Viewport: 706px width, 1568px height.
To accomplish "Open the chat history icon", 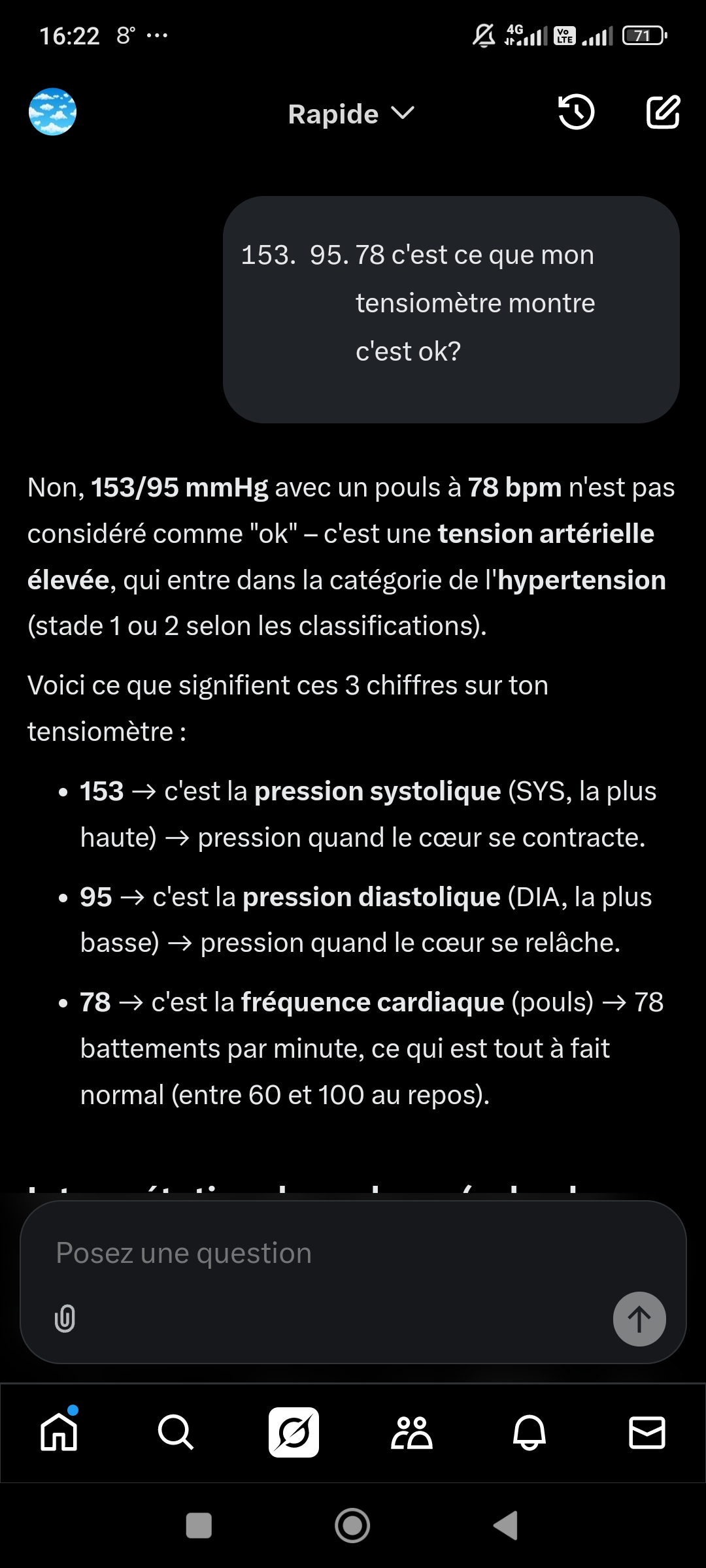I will tap(576, 112).
